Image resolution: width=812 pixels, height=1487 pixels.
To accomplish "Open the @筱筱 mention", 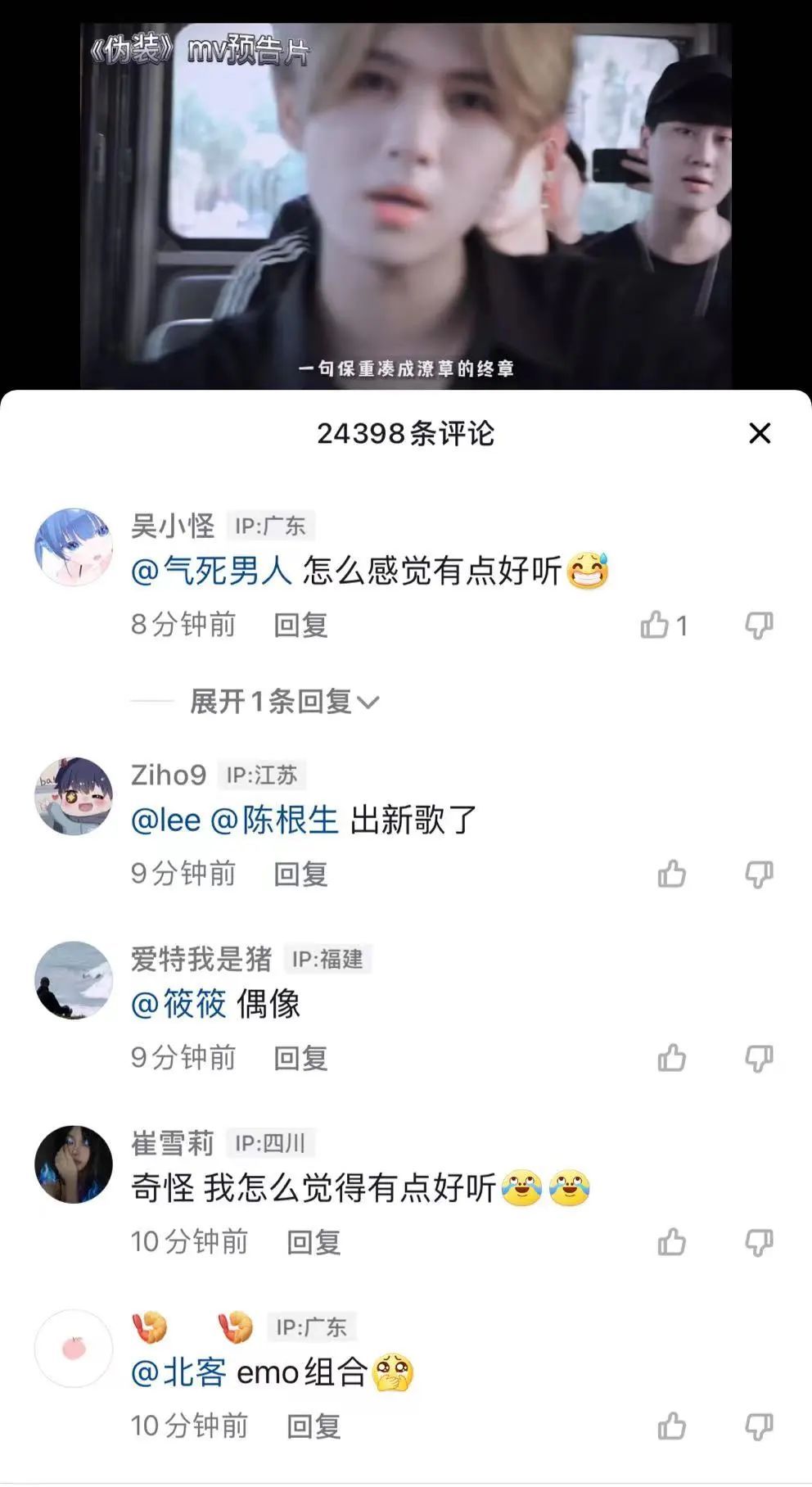I will coord(178,1004).
